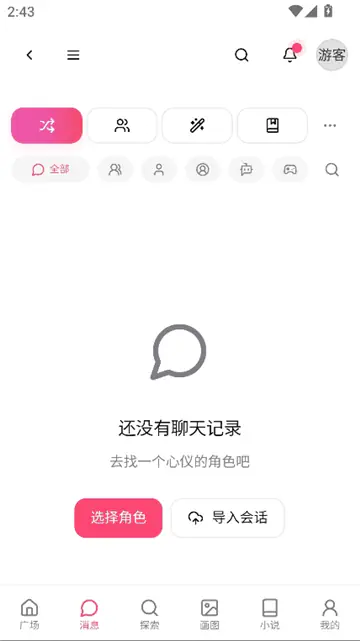Switch to the 画图 tab

[x=210, y=613]
